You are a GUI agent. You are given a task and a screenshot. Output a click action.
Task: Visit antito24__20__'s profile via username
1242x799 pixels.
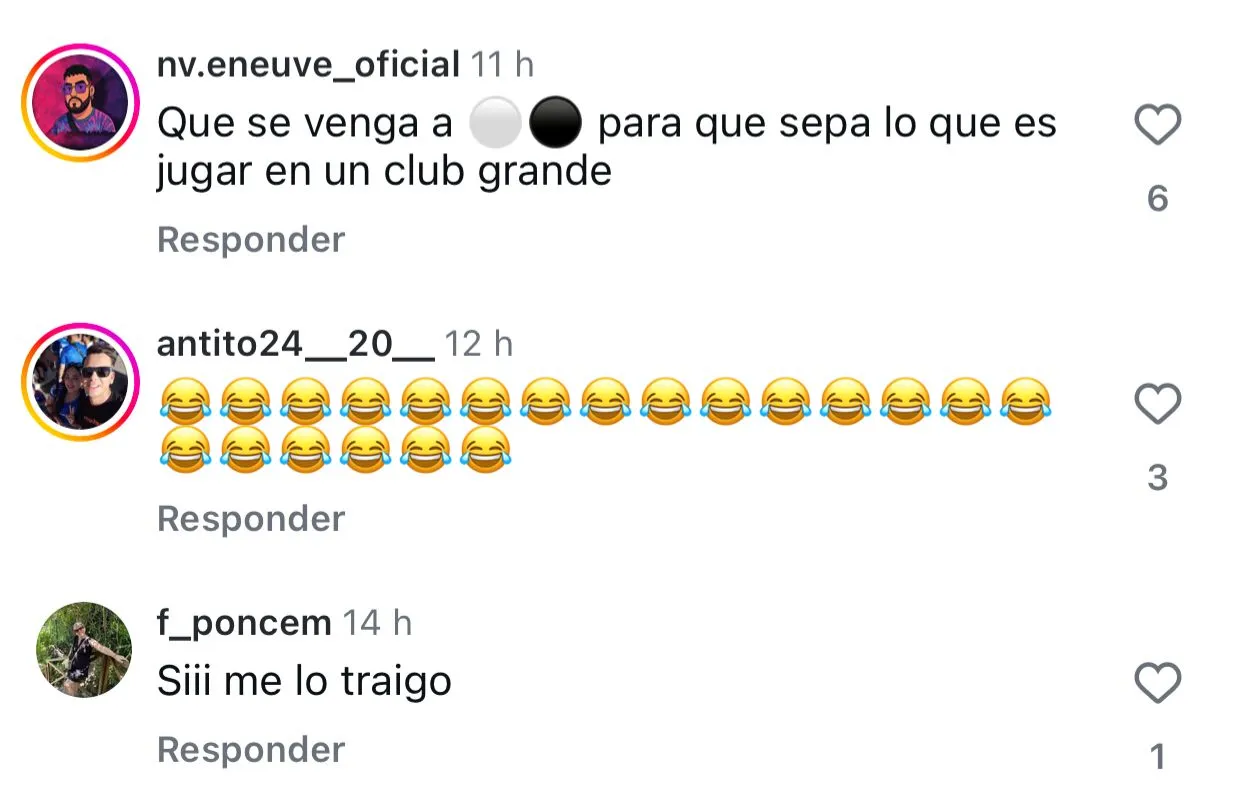[x=296, y=344]
